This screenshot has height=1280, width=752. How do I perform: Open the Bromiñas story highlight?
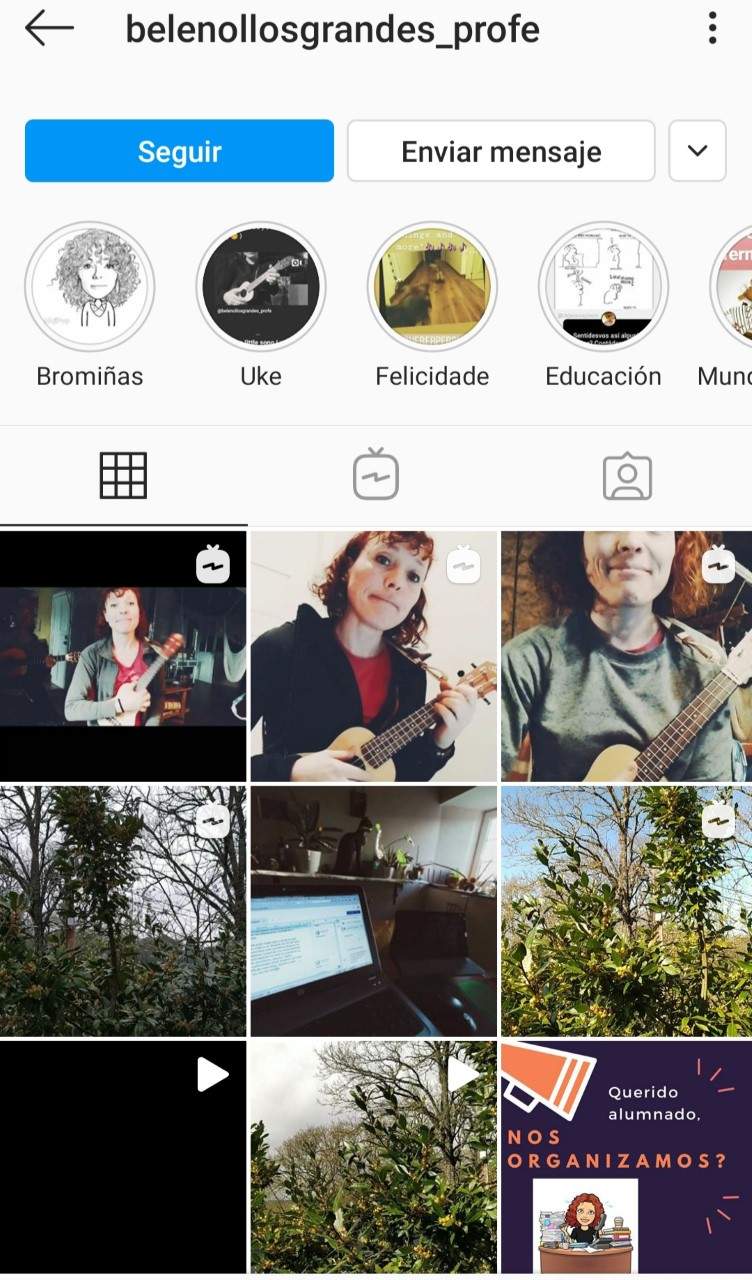(x=90, y=287)
